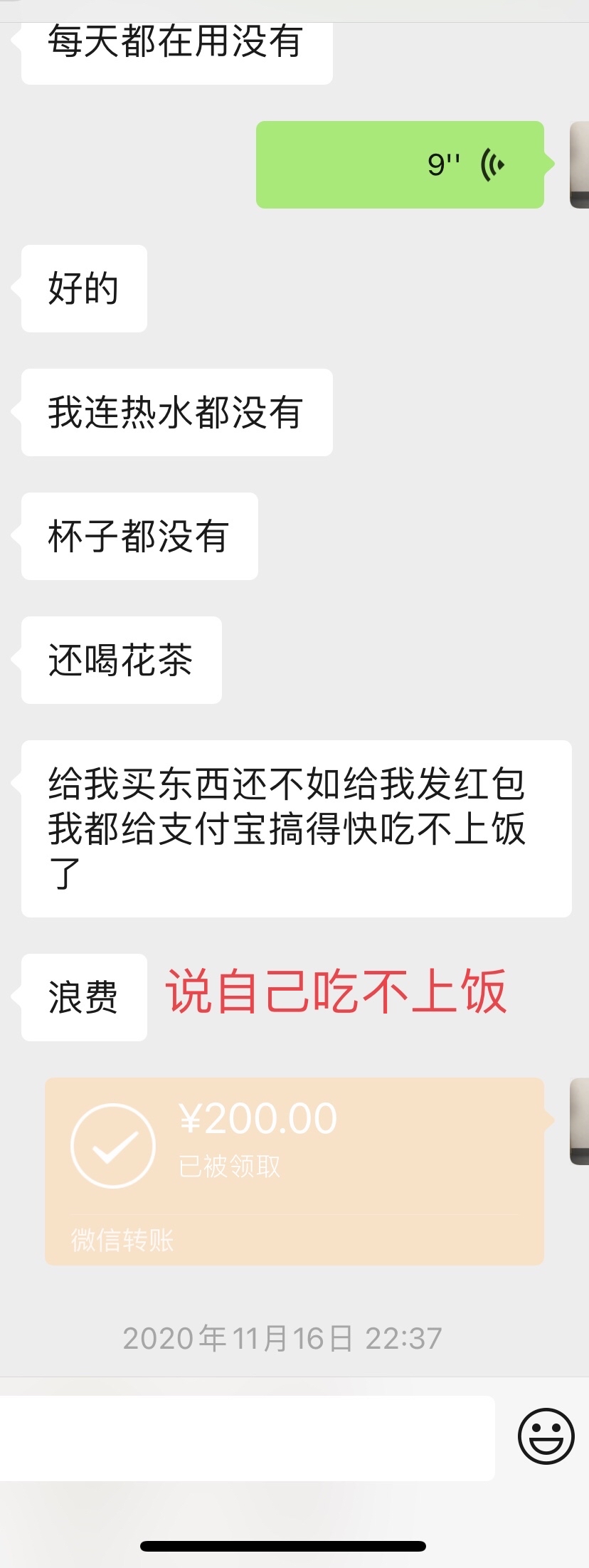This screenshot has width=589, height=1568.
Task: Open sender's avatar beside the voice message
Action: 580,164
